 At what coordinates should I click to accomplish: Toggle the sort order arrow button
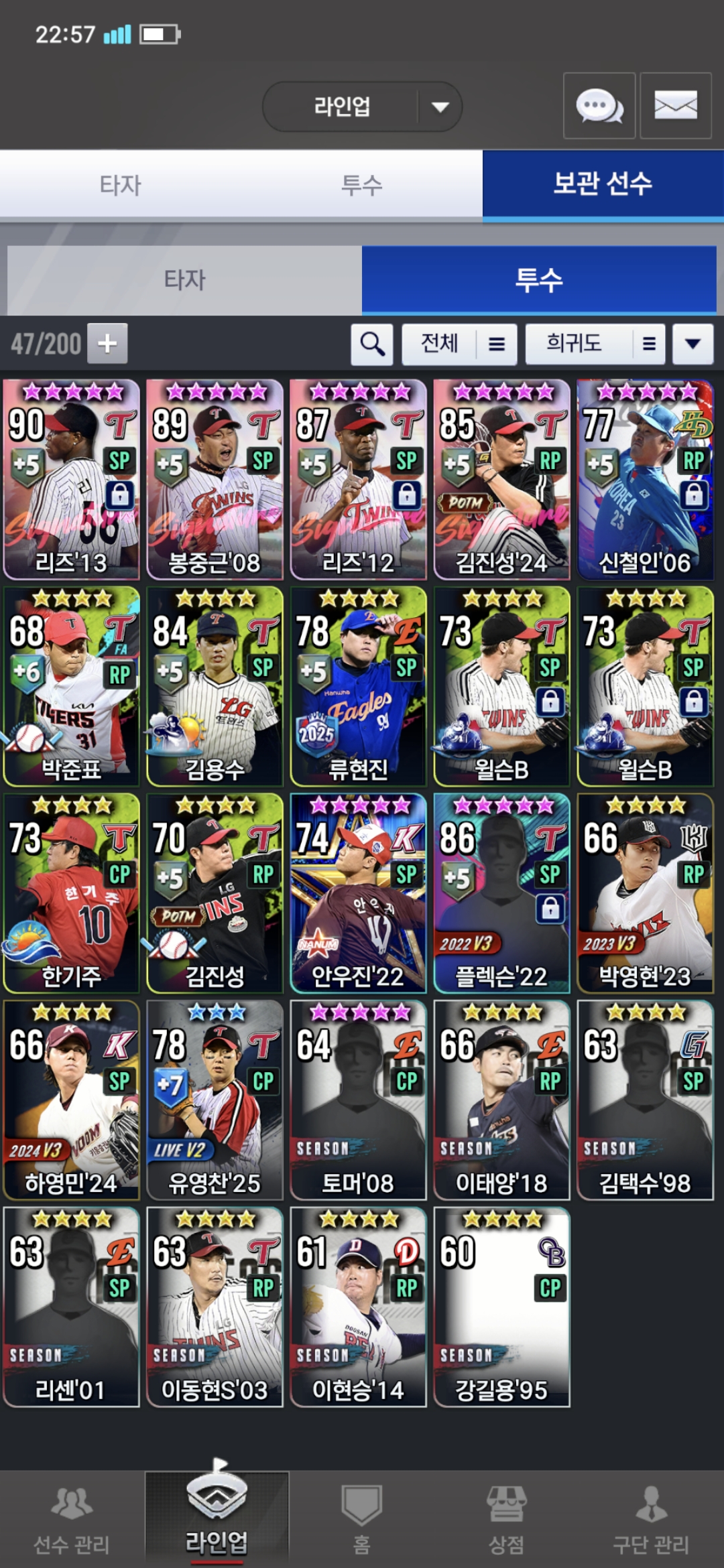[692, 344]
